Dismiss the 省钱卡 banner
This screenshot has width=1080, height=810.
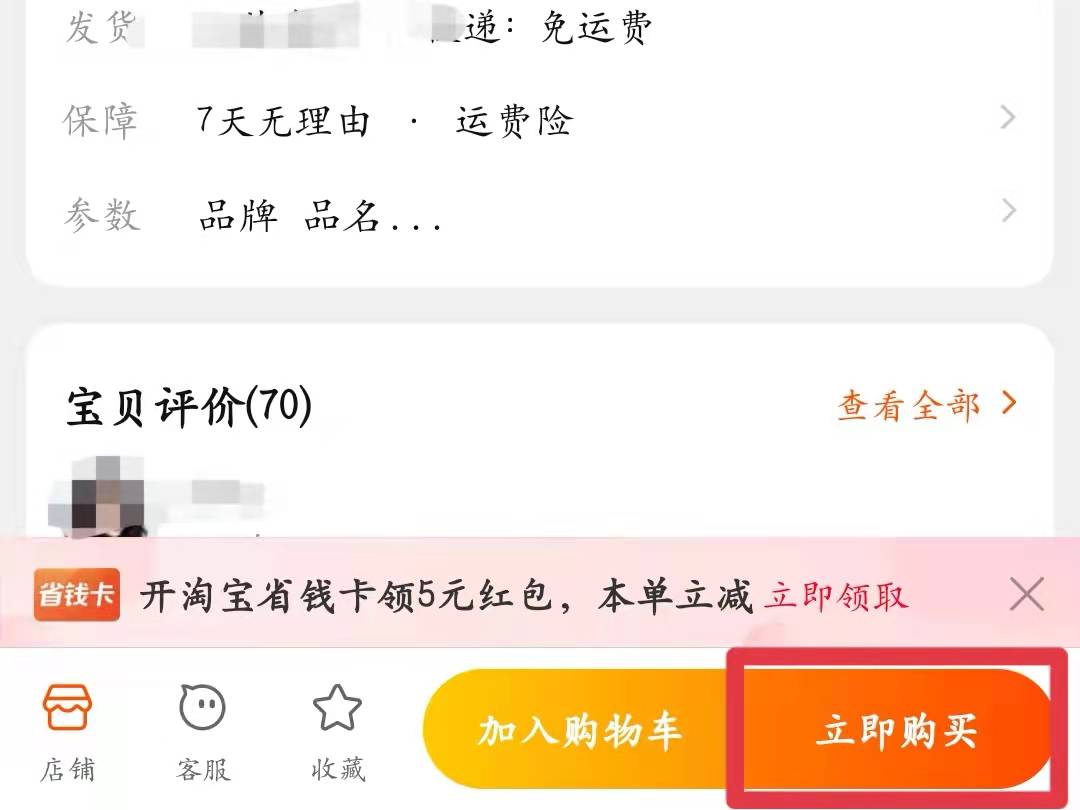[1026, 595]
